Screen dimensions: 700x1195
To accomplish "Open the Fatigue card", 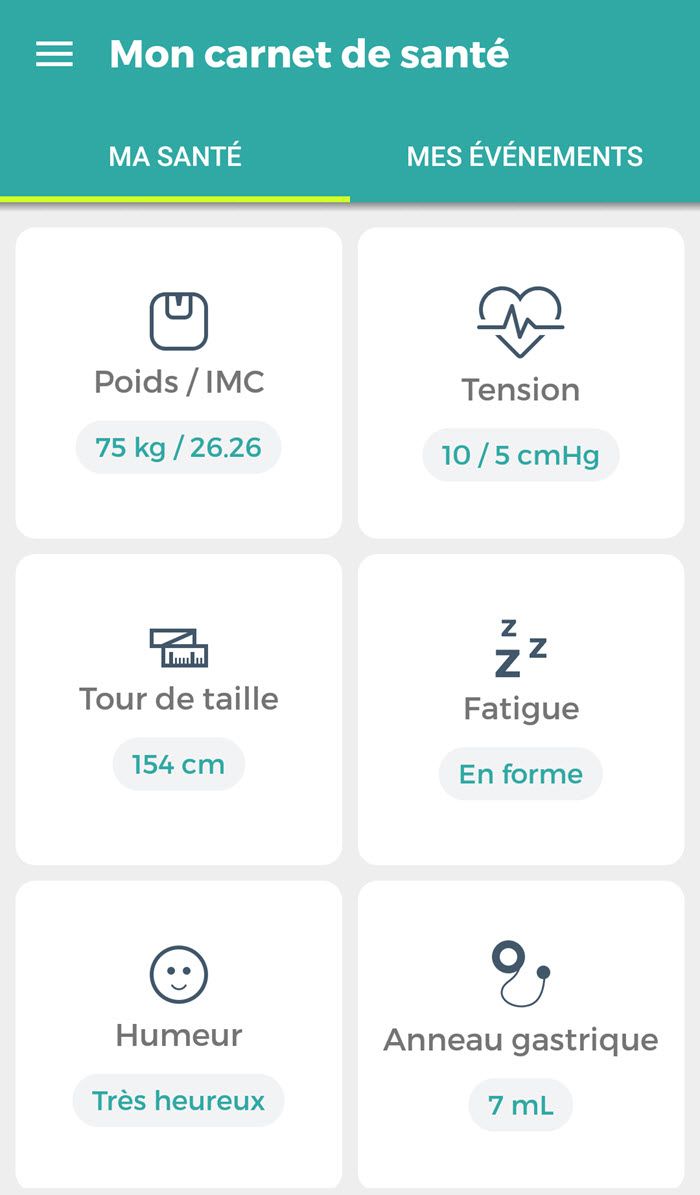I will pyautogui.click(x=521, y=709).
